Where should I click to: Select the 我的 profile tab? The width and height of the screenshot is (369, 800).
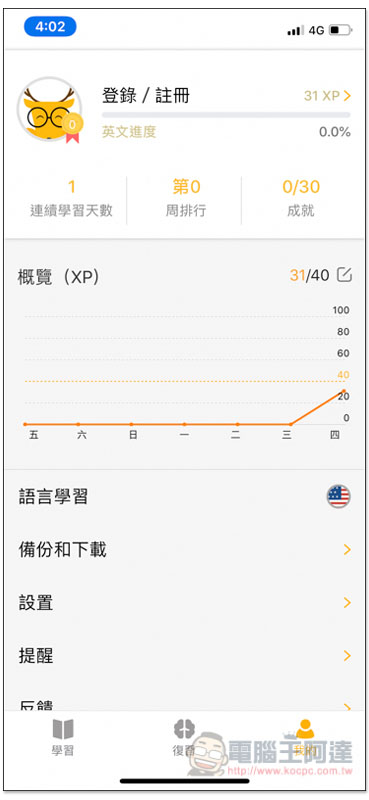(x=305, y=737)
